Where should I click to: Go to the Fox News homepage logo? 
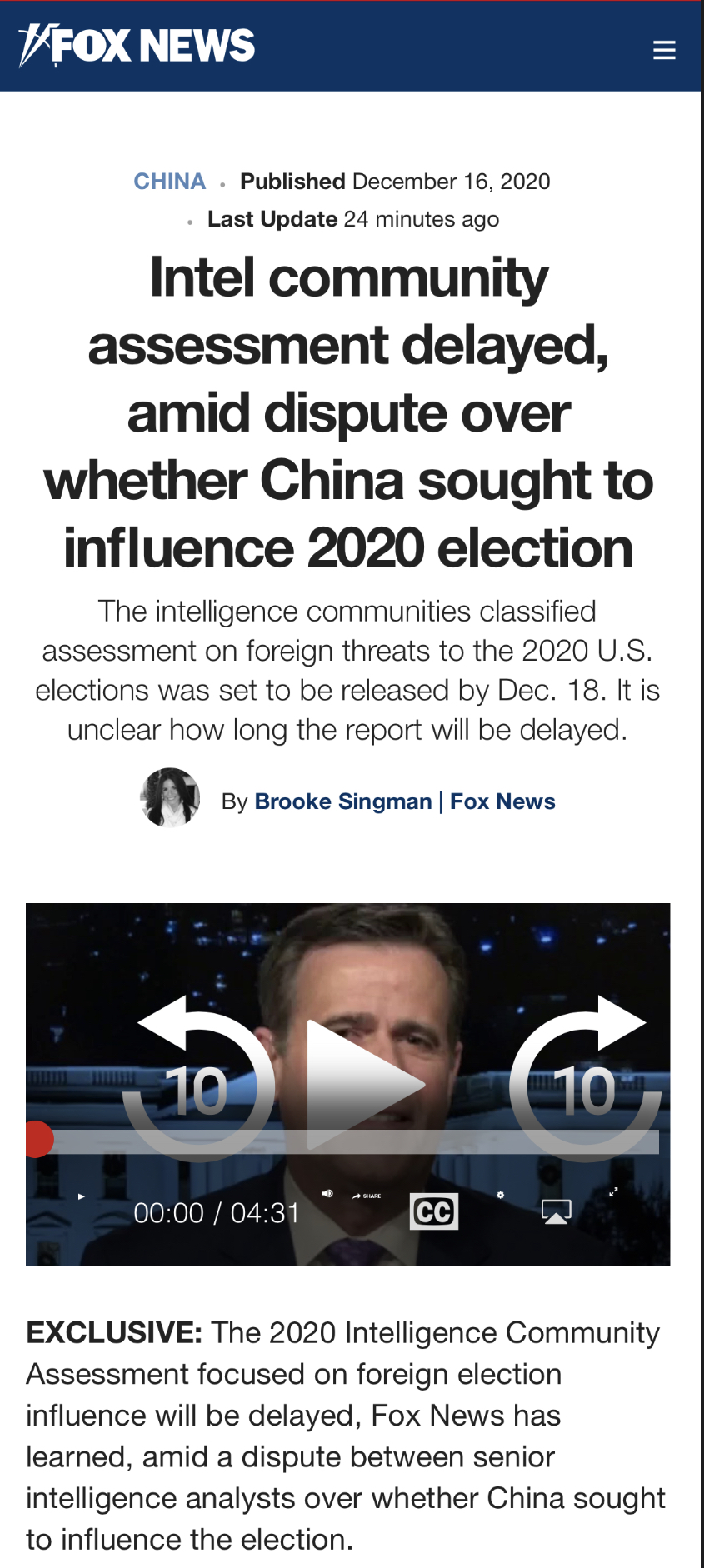137,46
